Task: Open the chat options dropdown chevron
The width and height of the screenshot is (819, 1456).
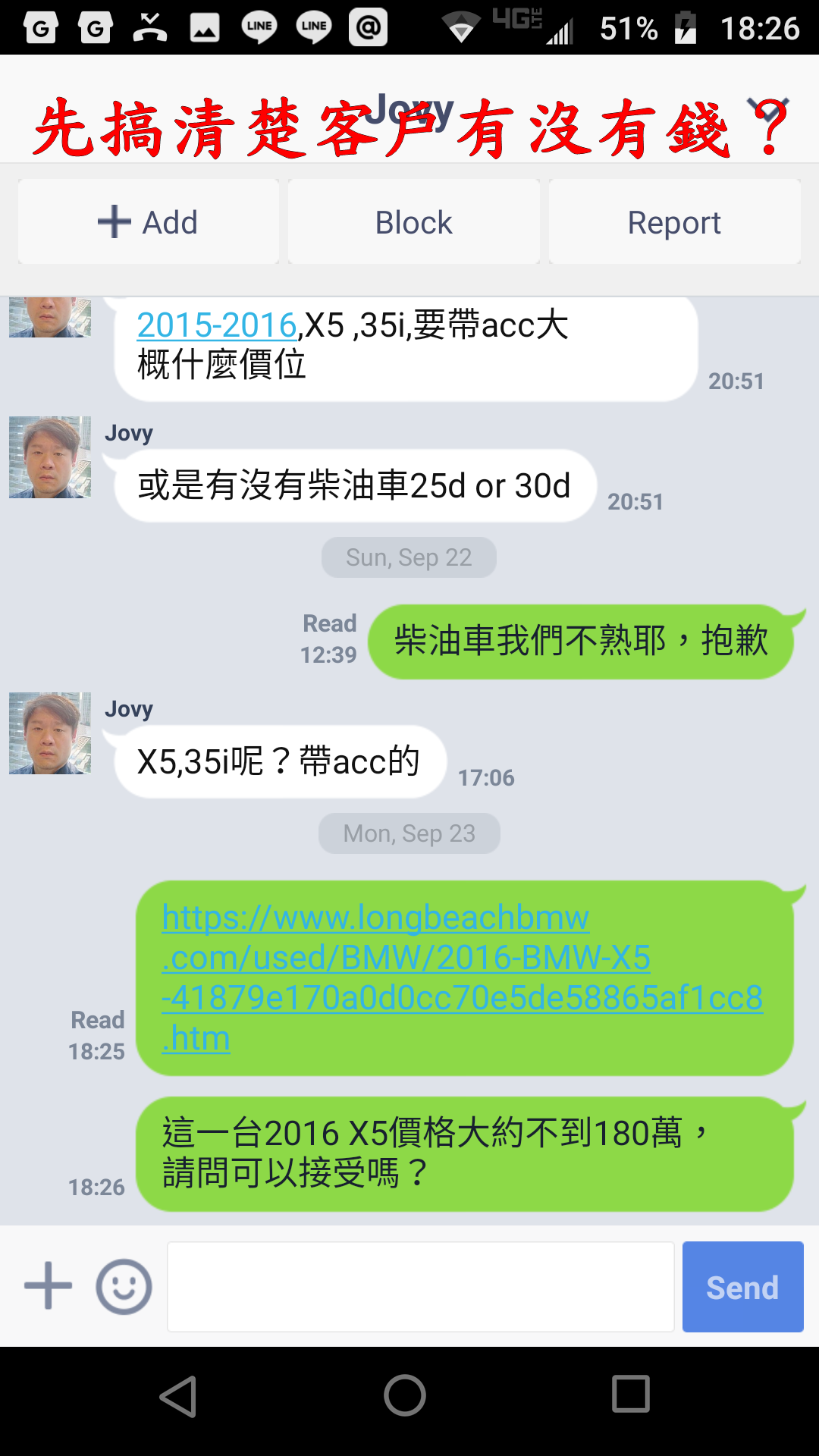Action: 767,110
